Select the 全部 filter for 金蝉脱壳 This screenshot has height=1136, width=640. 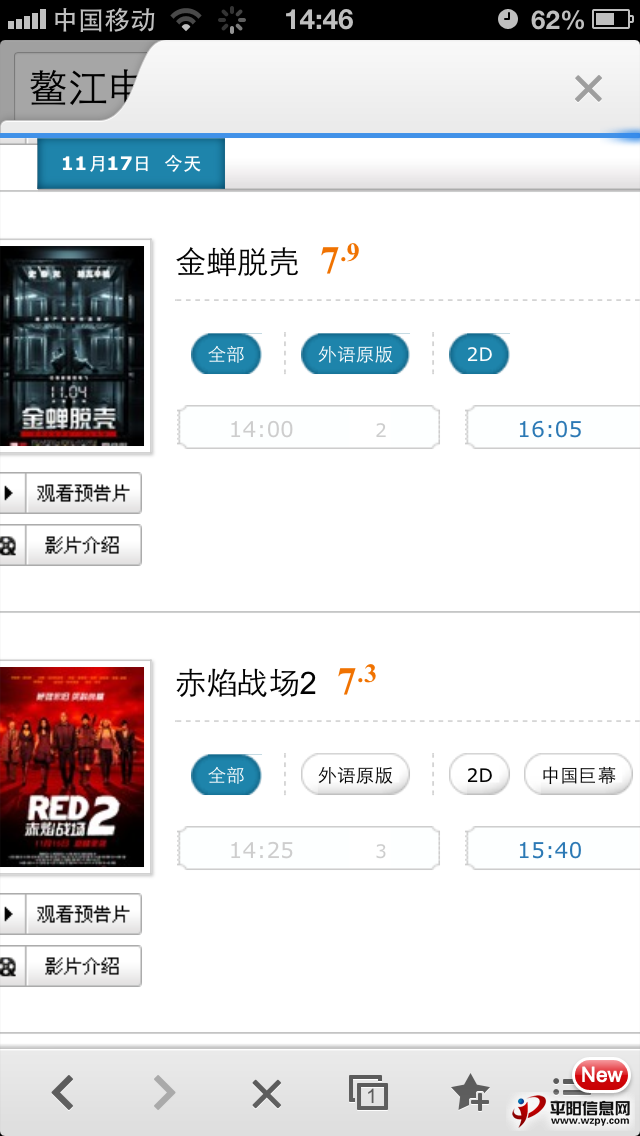pyautogui.click(x=226, y=354)
